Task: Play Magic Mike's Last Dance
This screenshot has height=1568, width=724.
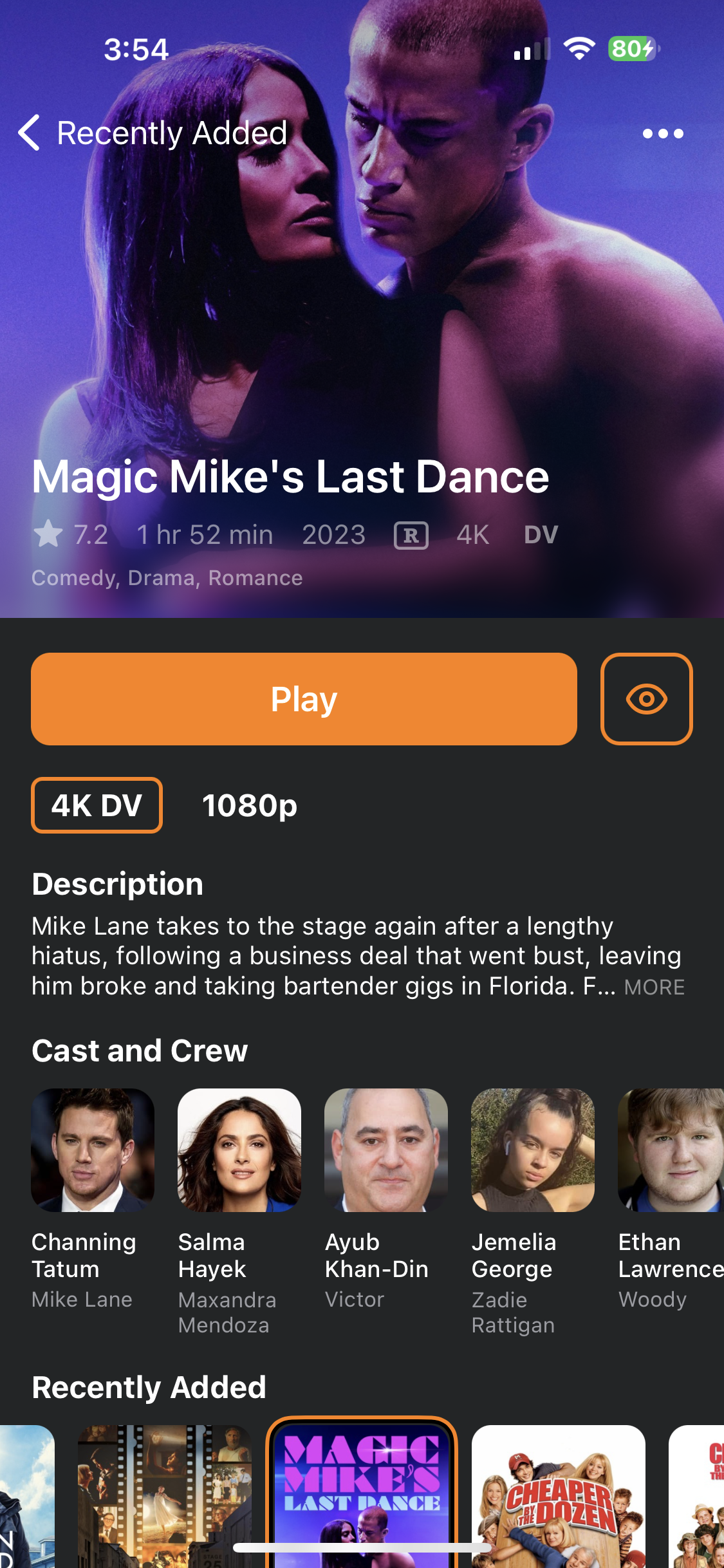Action: [304, 699]
